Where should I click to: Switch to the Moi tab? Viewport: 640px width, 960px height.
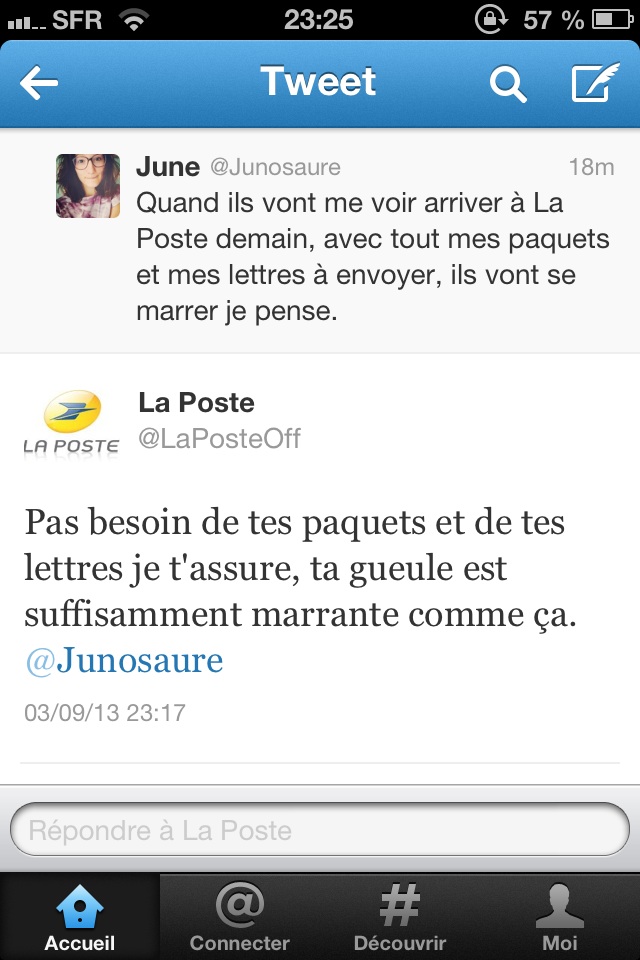click(560, 917)
